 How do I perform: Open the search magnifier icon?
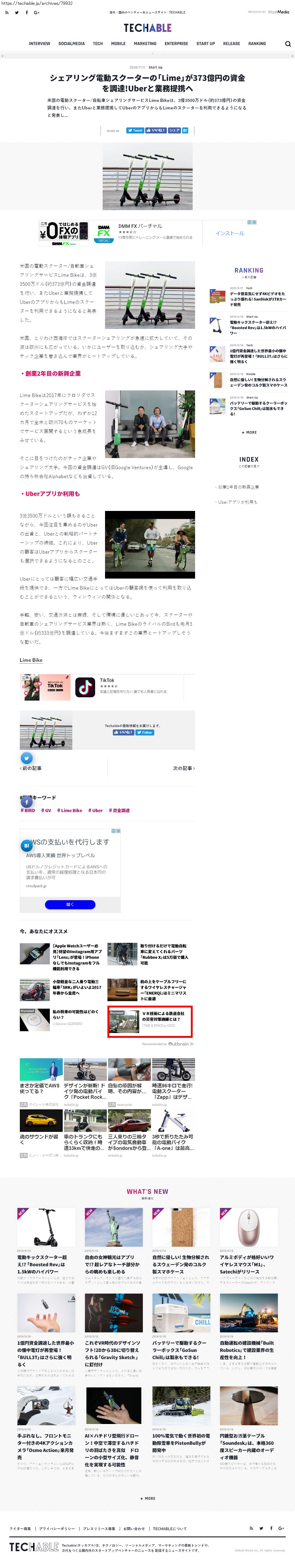click(x=288, y=44)
